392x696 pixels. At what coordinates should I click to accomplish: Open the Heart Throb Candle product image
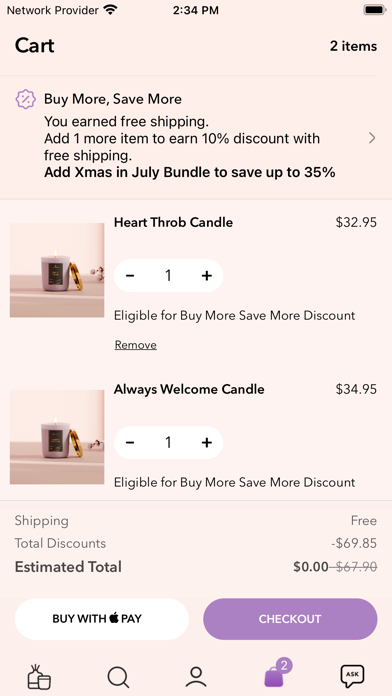coord(57,270)
